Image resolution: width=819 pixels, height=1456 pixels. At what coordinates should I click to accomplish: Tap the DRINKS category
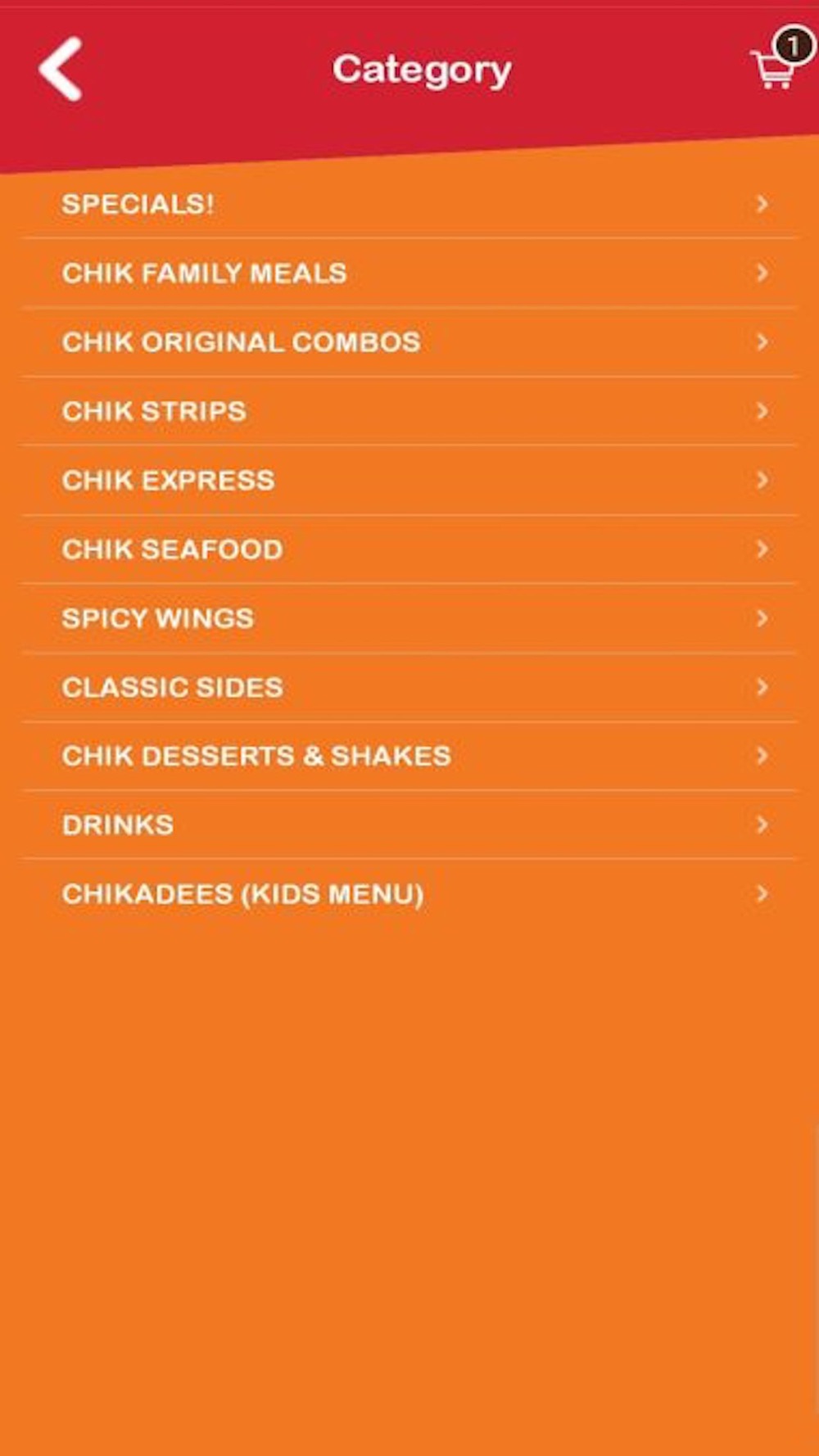[x=409, y=825]
